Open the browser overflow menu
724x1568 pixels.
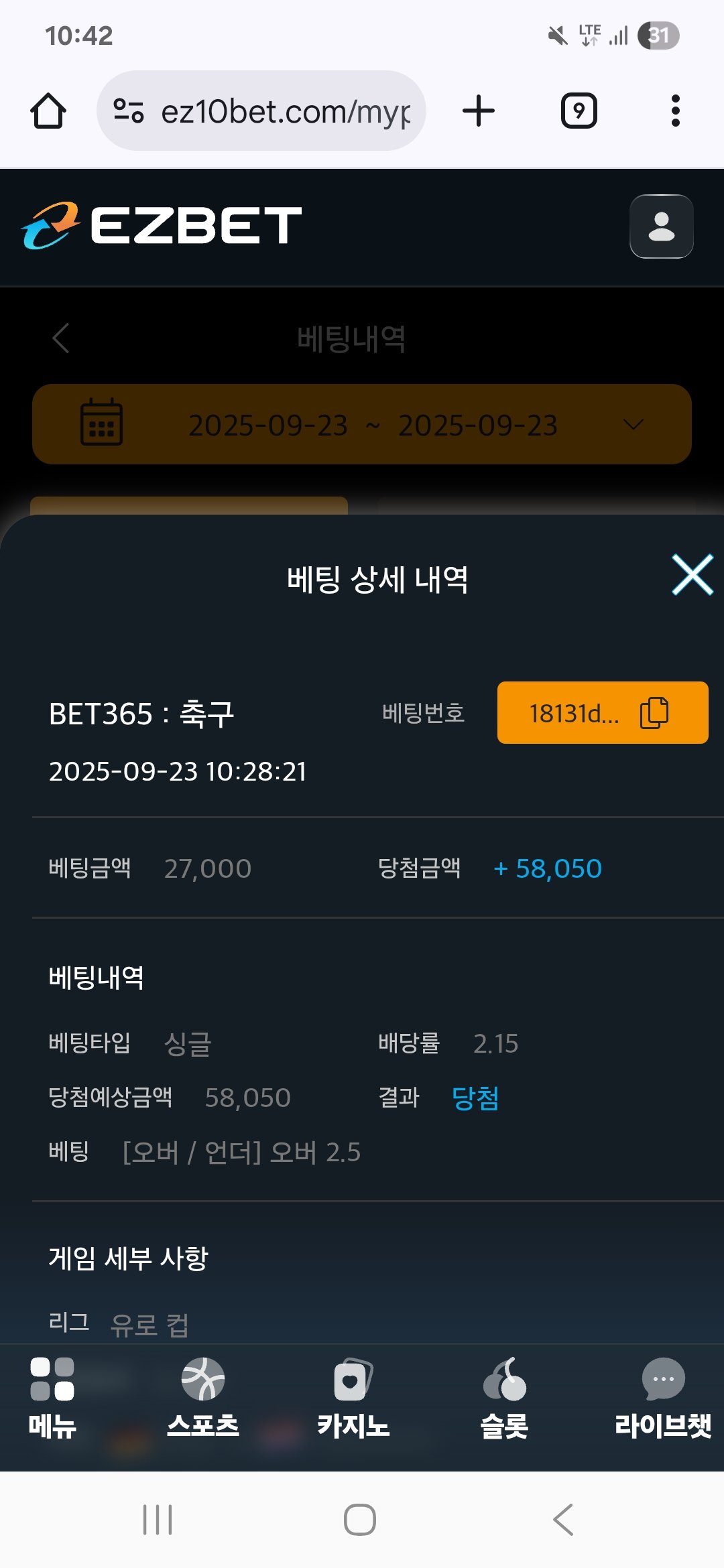675,111
